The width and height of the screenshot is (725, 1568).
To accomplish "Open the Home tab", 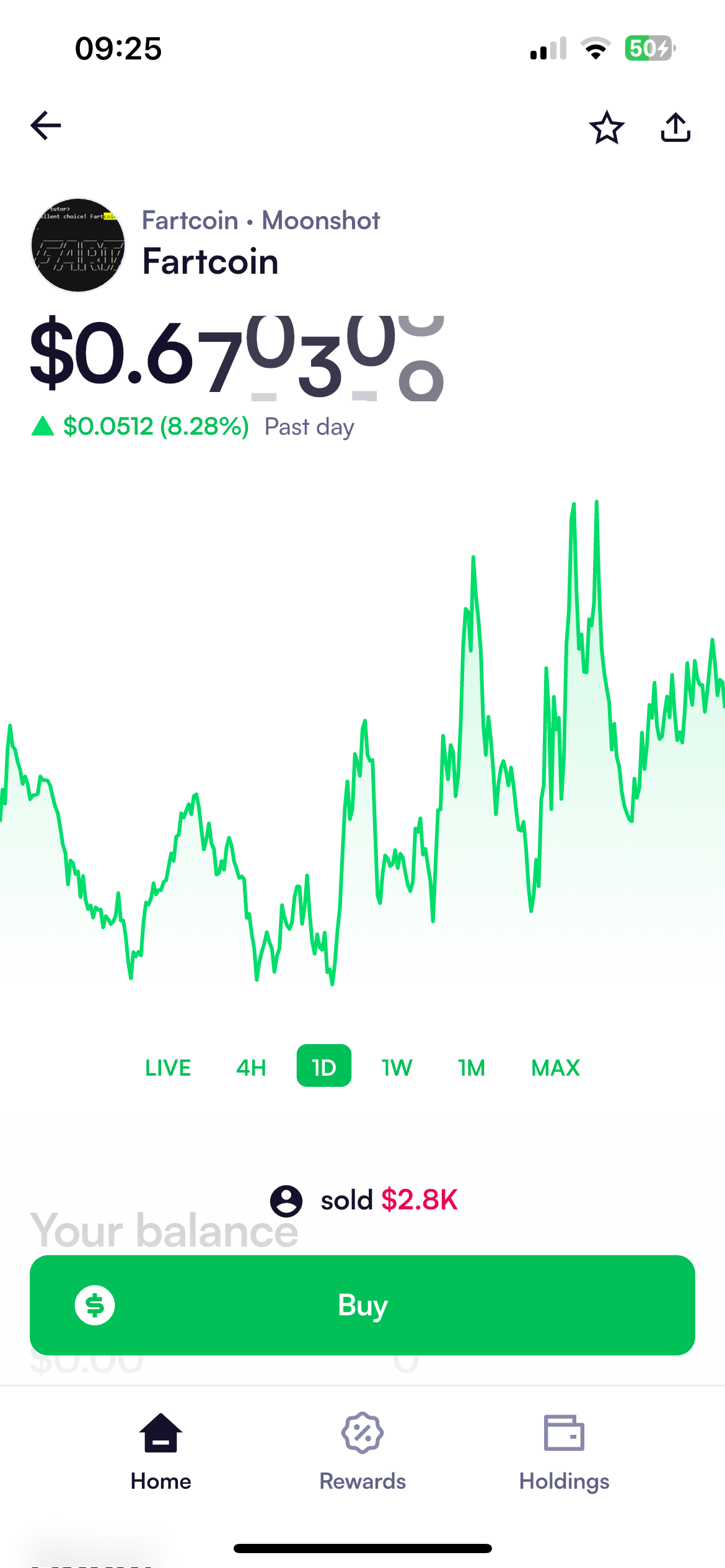I will 161,1452.
